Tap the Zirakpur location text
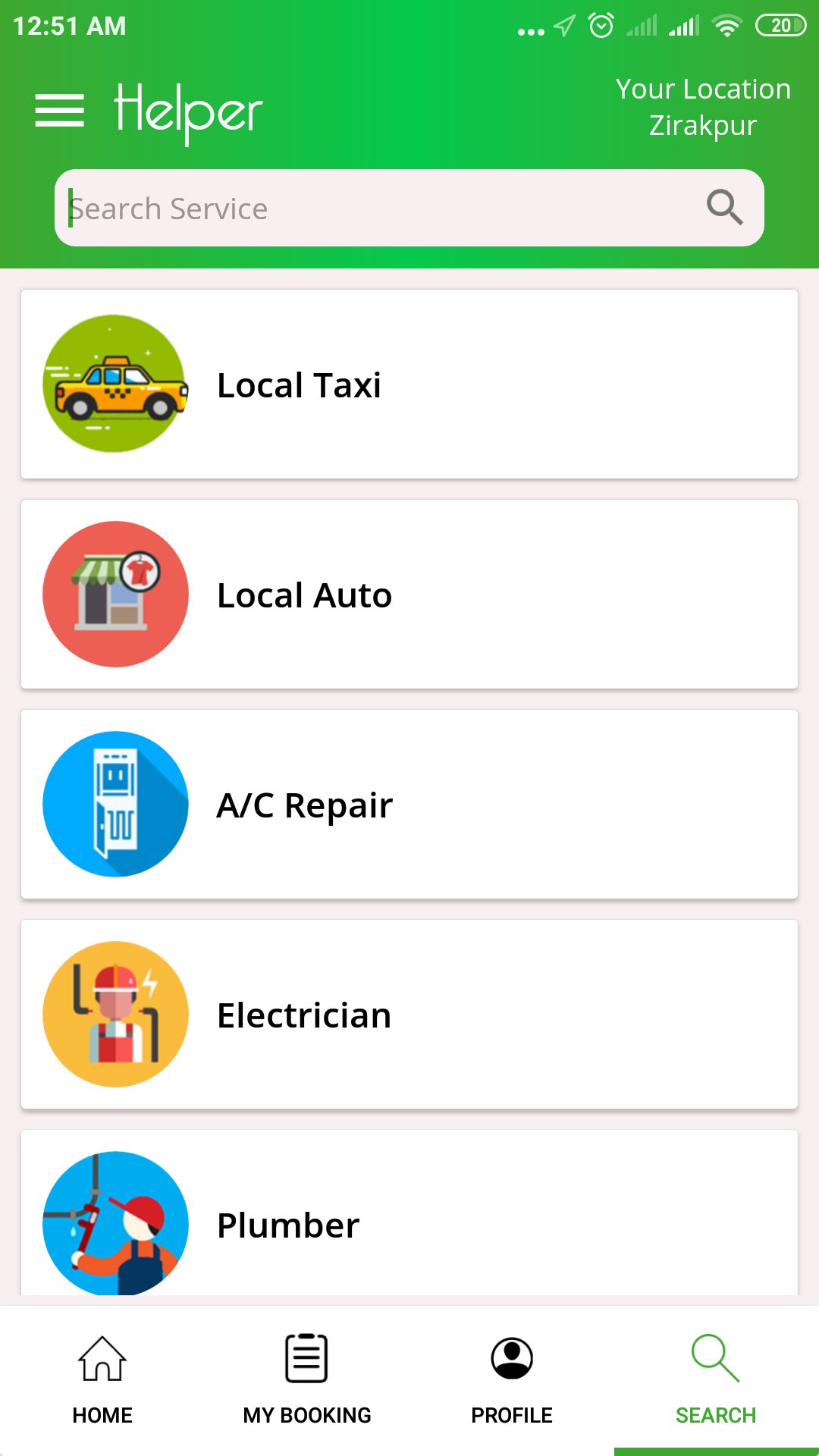 [701, 124]
